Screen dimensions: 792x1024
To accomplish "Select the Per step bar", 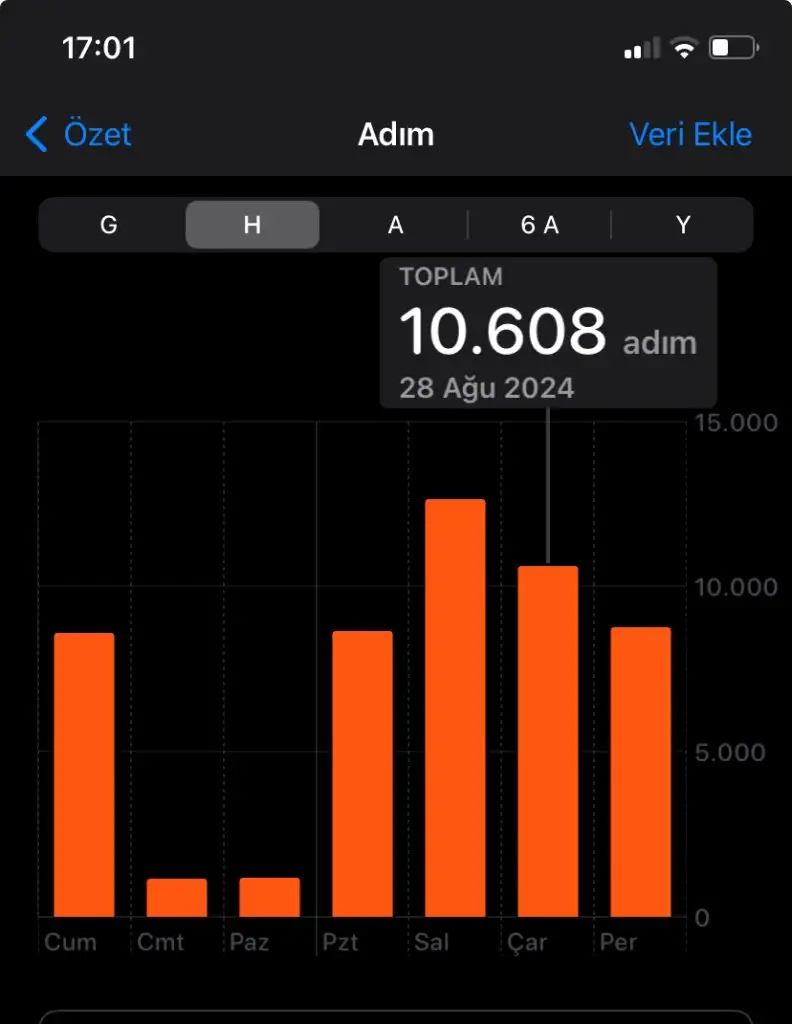I will click(x=641, y=772).
